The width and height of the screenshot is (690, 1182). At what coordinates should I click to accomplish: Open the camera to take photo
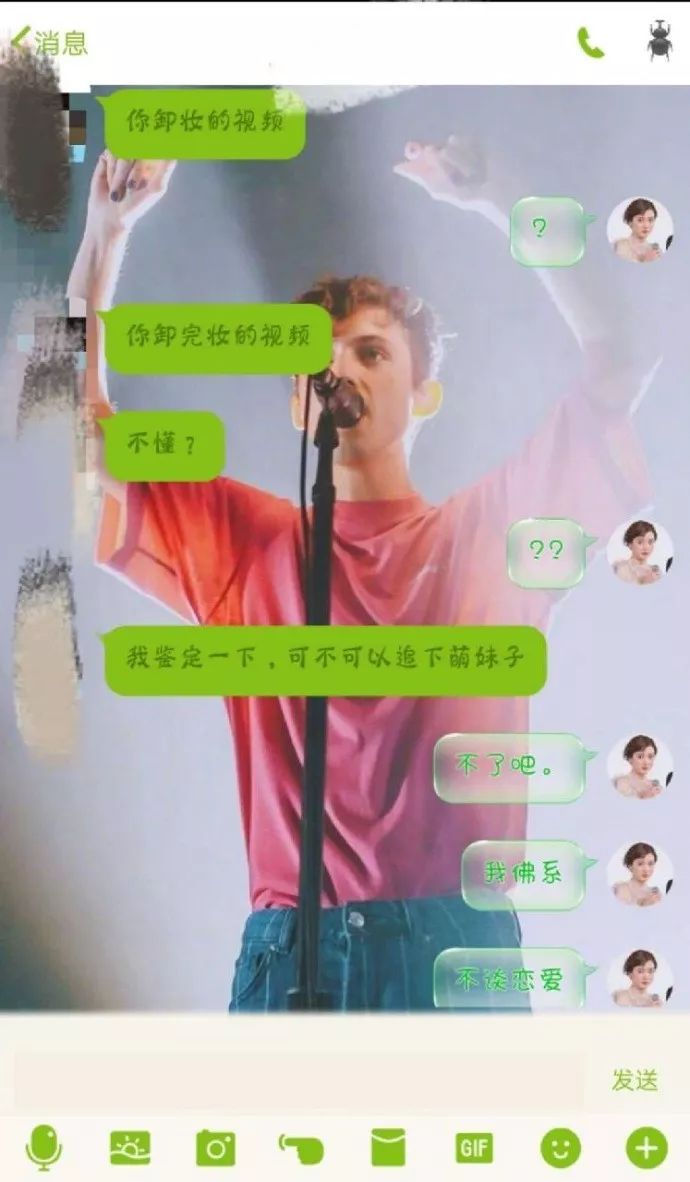click(x=215, y=1148)
